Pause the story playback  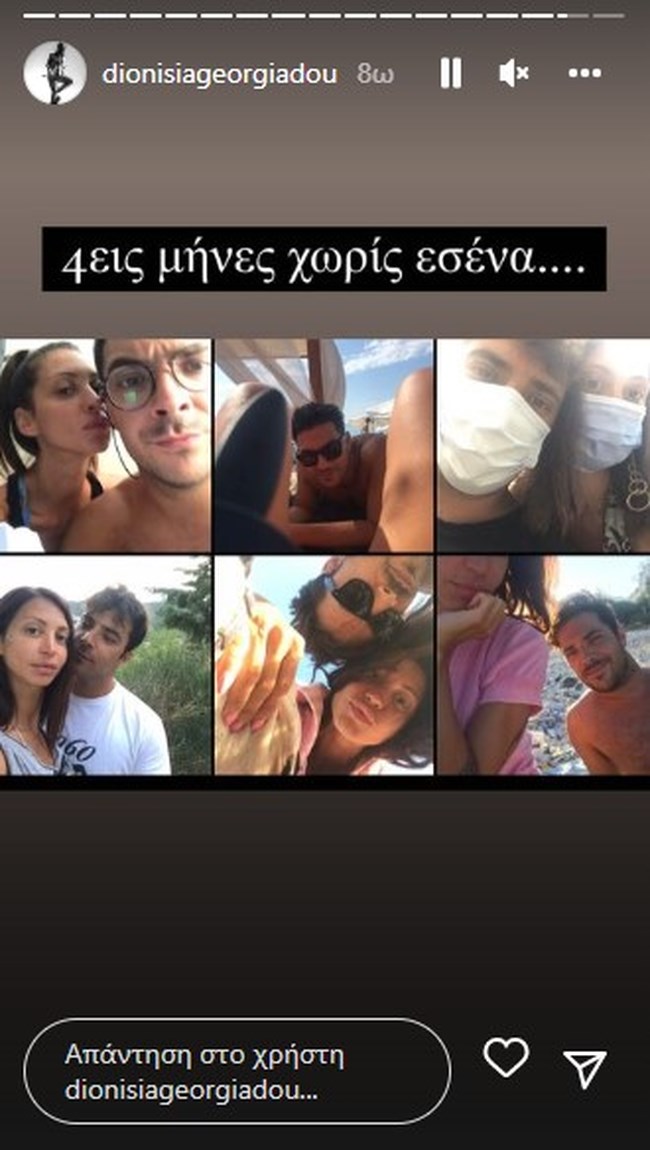(451, 73)
